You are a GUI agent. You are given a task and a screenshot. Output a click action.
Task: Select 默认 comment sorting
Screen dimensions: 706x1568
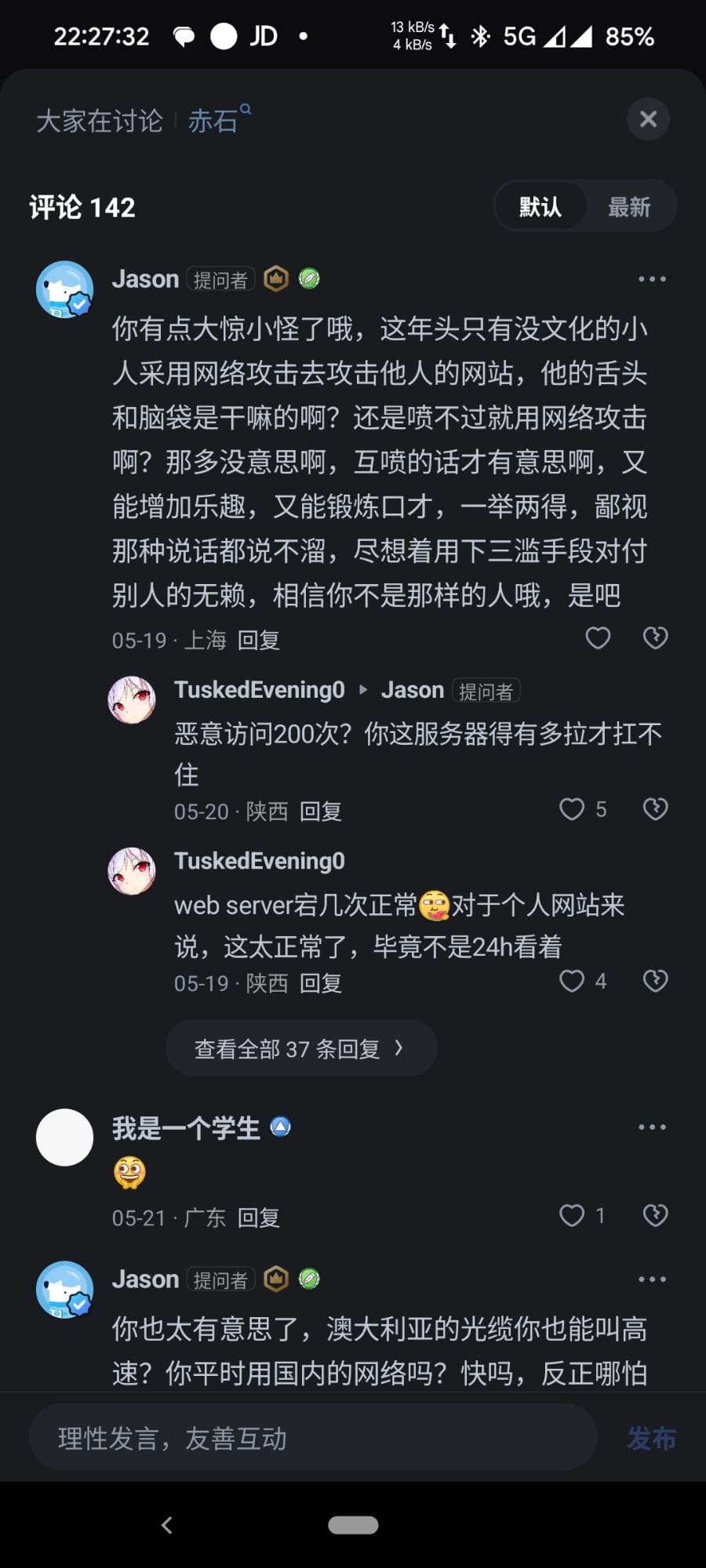(x=540, y=207)
